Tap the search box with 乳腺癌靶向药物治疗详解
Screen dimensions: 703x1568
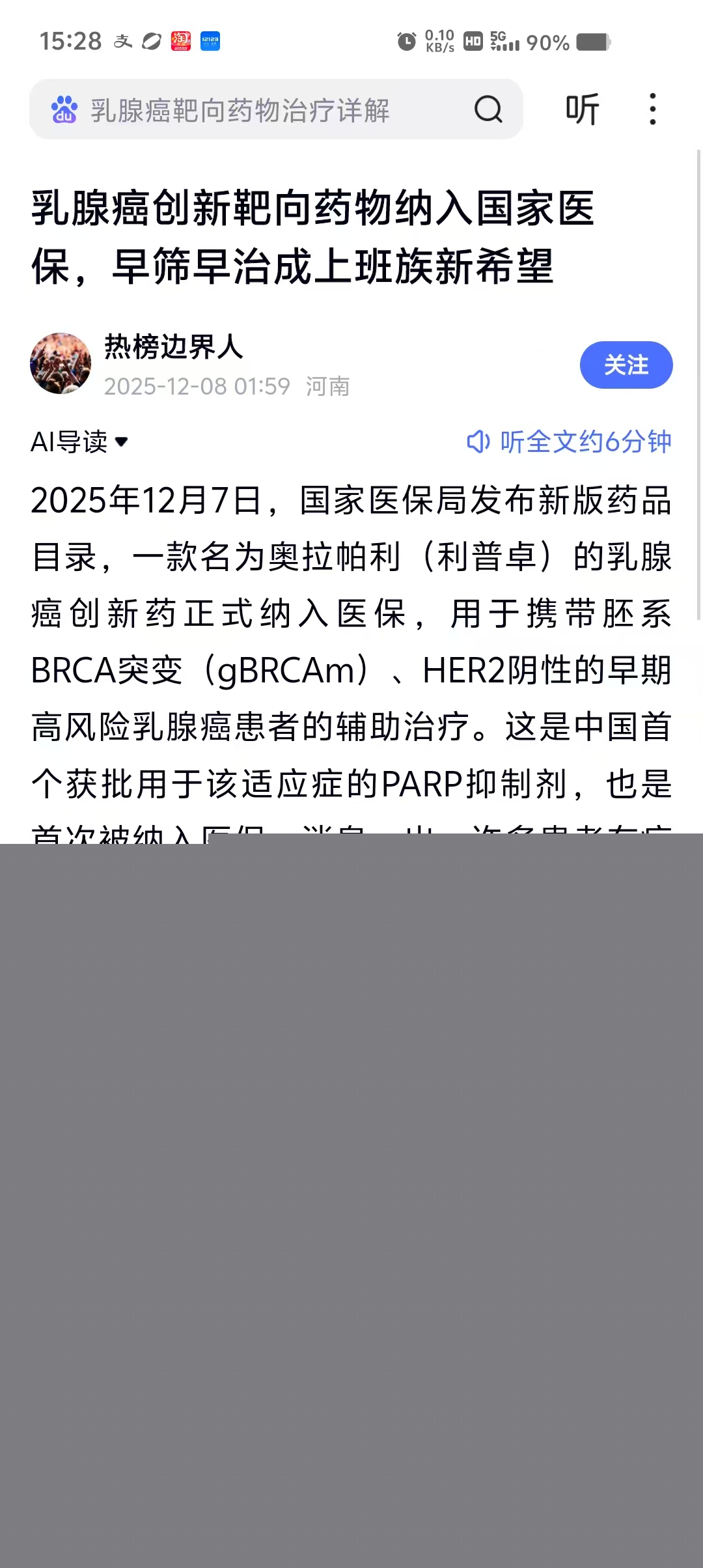tap(260, 109)
